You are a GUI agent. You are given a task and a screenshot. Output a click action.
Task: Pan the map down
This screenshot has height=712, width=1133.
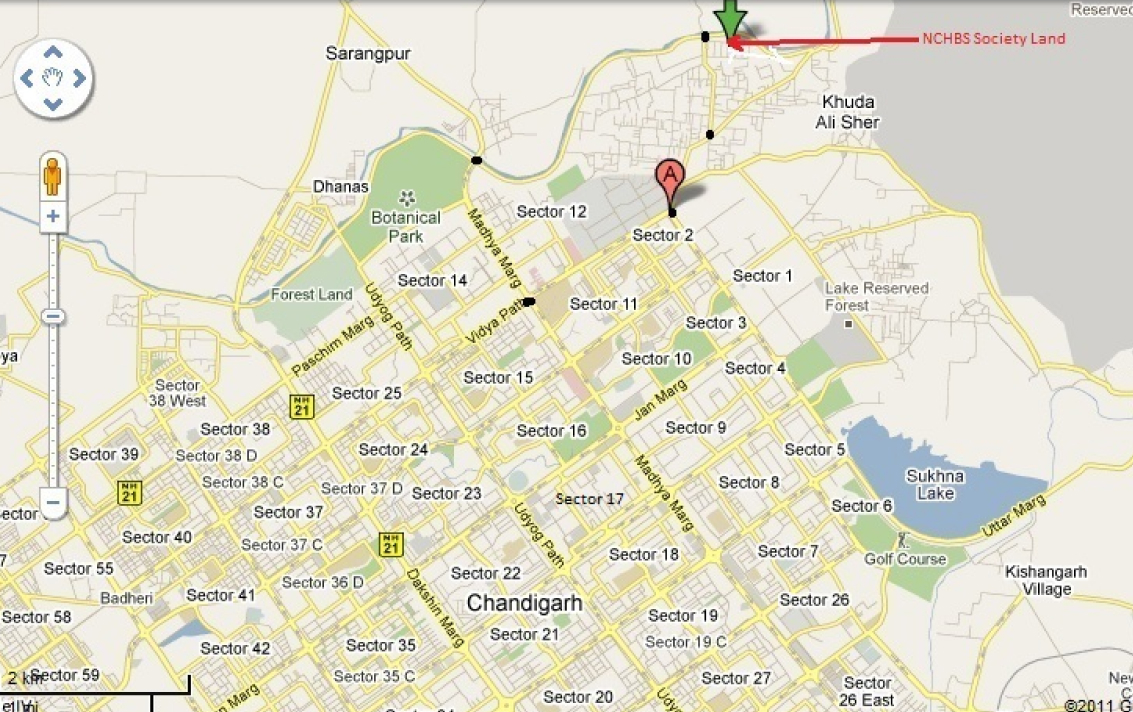tap(53, 102)
